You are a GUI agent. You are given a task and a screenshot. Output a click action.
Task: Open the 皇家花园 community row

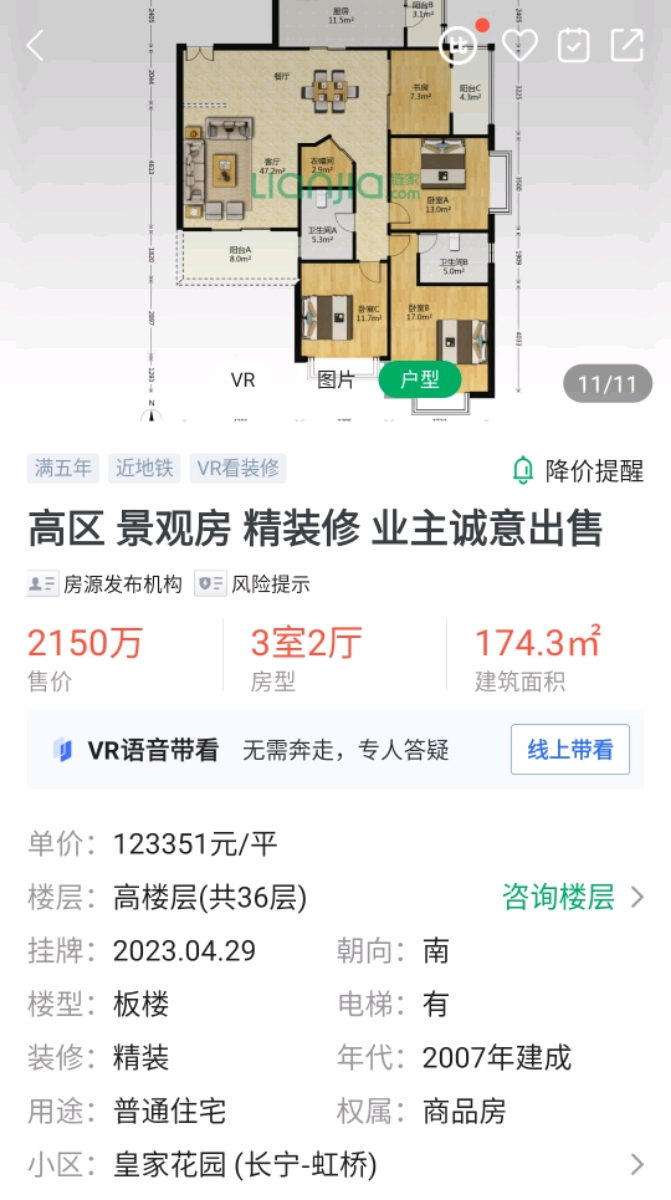point(335,1165)
